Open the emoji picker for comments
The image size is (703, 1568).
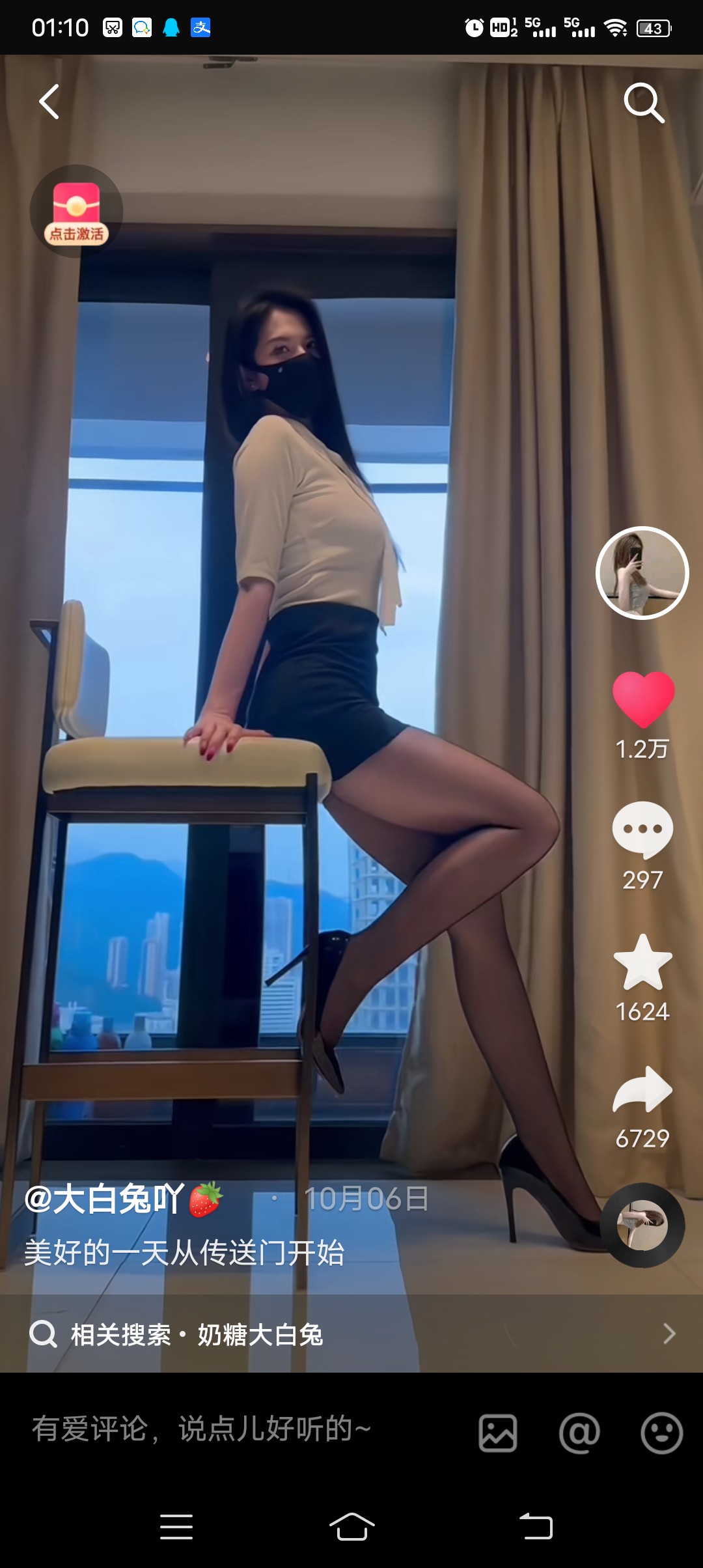click(x=661, y=1433)
